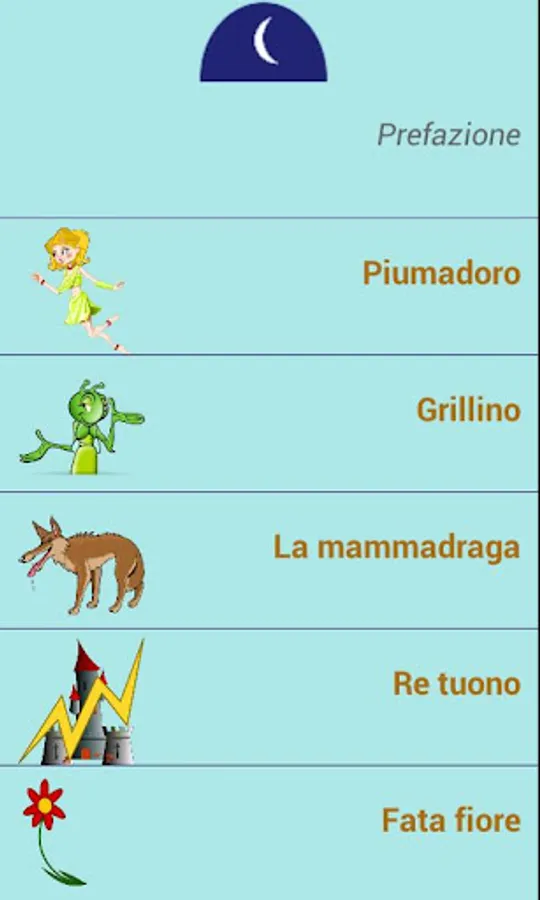This screenshot has height=900, width=540.
Task: Read the Re tuono tale
Action: [269, 697]
